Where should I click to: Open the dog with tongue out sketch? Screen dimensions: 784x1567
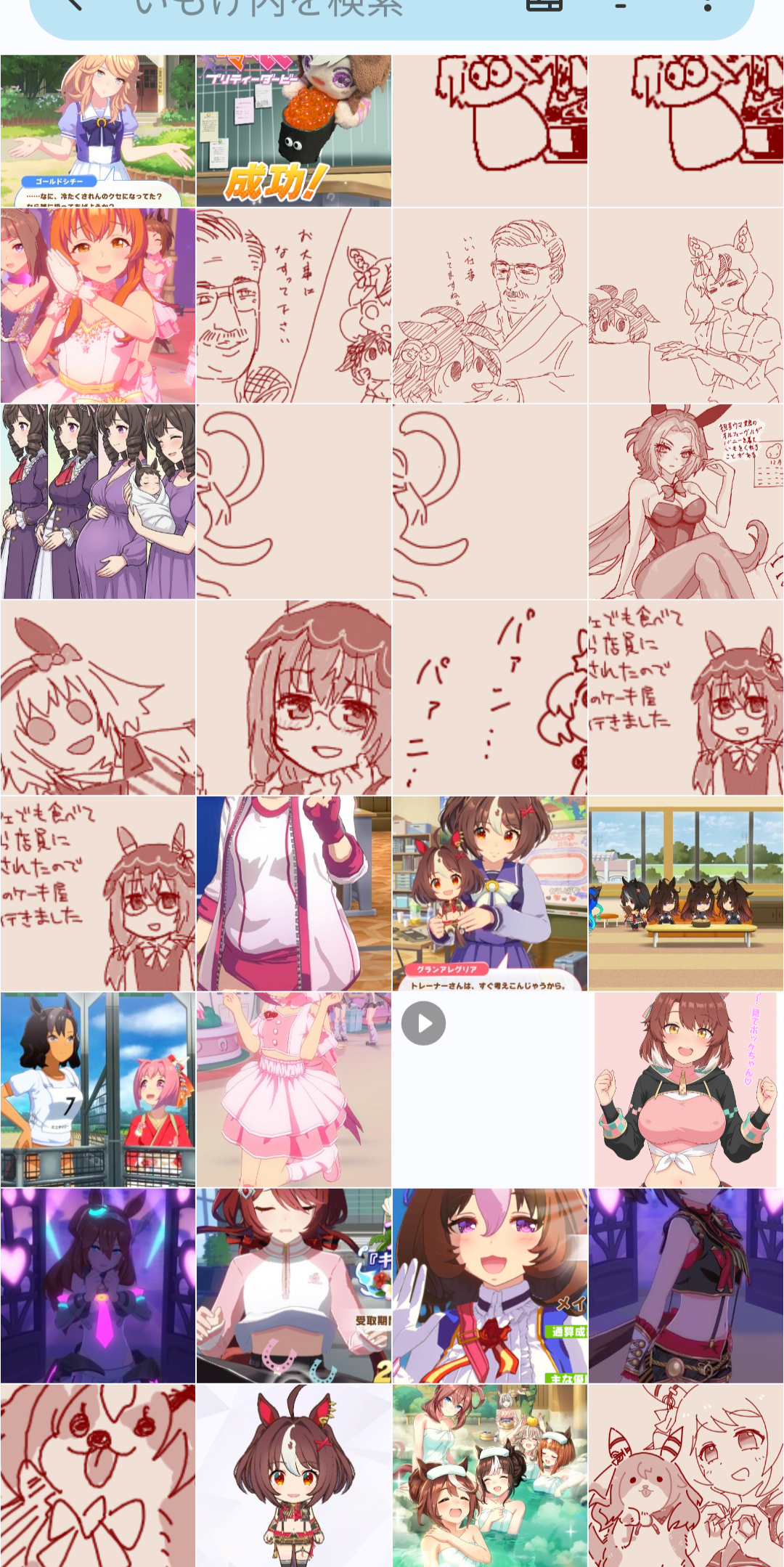click(x=98, y=1476)
